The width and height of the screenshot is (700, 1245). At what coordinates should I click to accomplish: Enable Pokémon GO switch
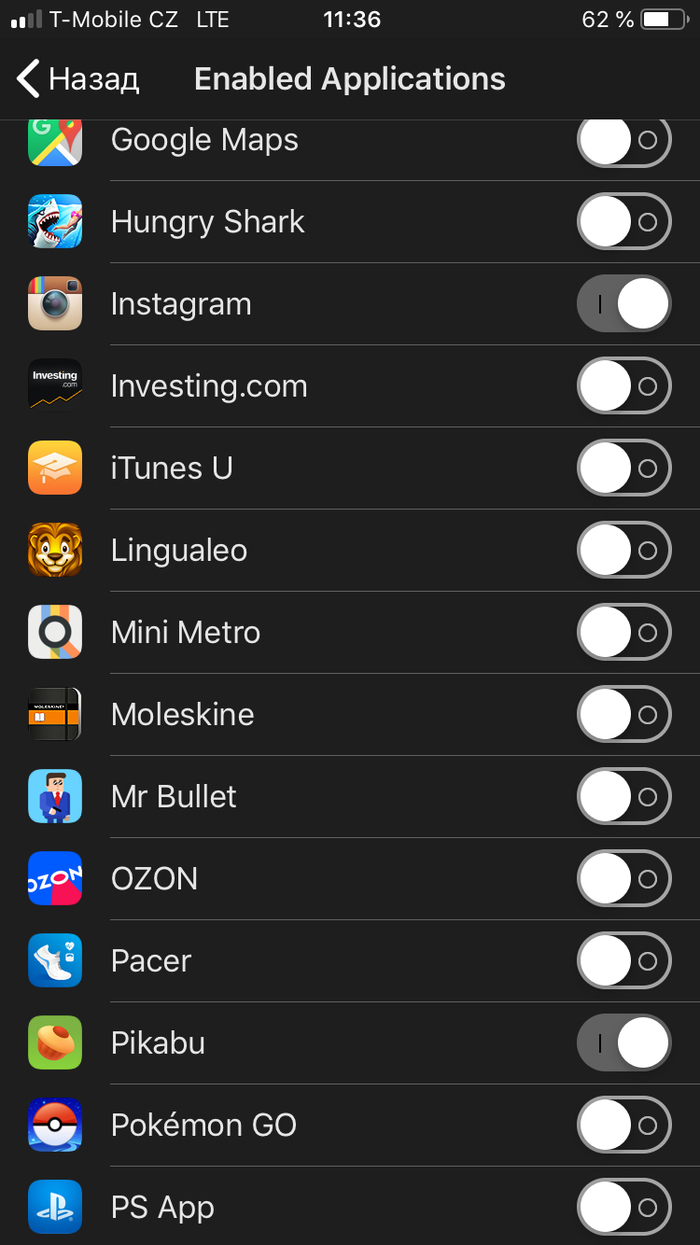pos(623,1124)
